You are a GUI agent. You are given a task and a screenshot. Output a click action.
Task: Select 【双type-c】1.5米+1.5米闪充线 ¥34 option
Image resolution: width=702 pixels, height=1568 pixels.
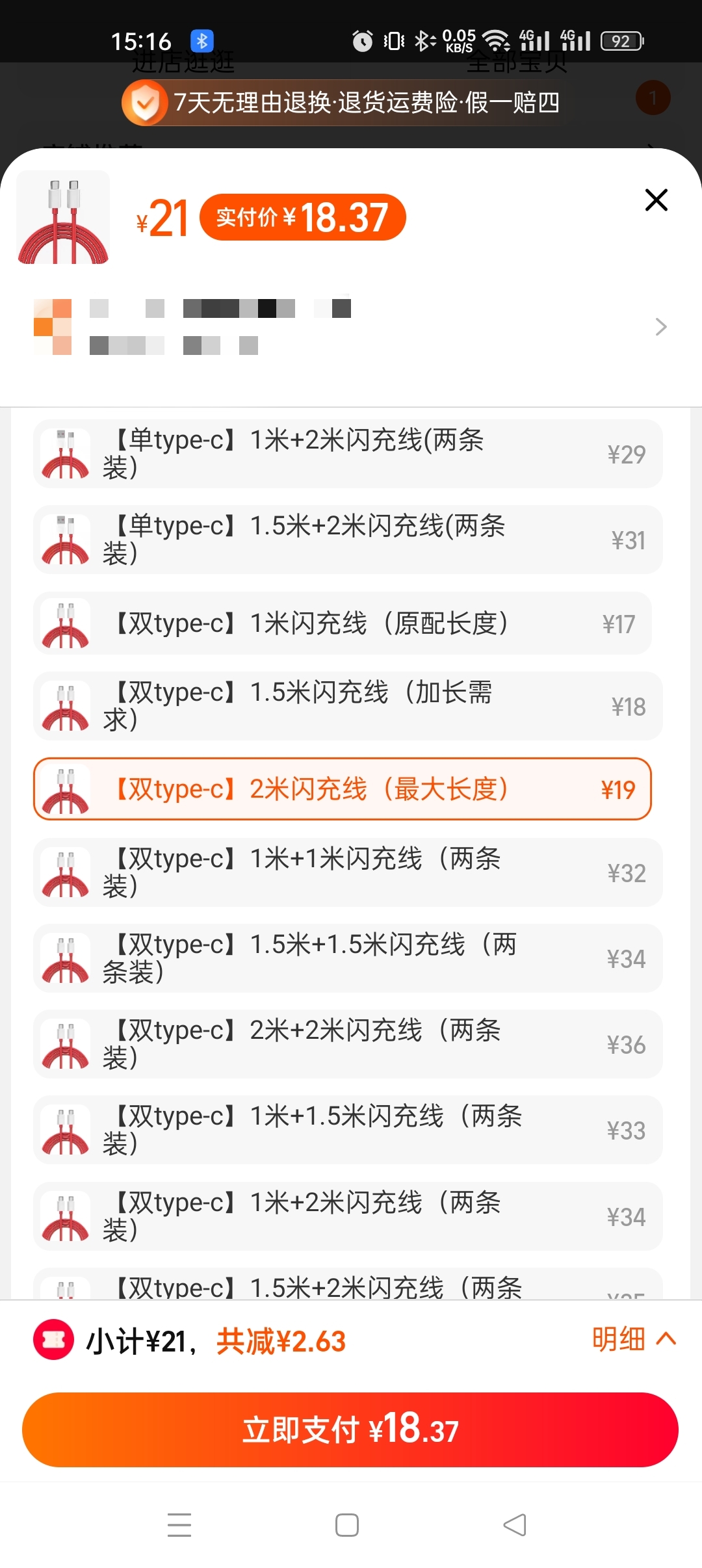[x=348, y=958]
